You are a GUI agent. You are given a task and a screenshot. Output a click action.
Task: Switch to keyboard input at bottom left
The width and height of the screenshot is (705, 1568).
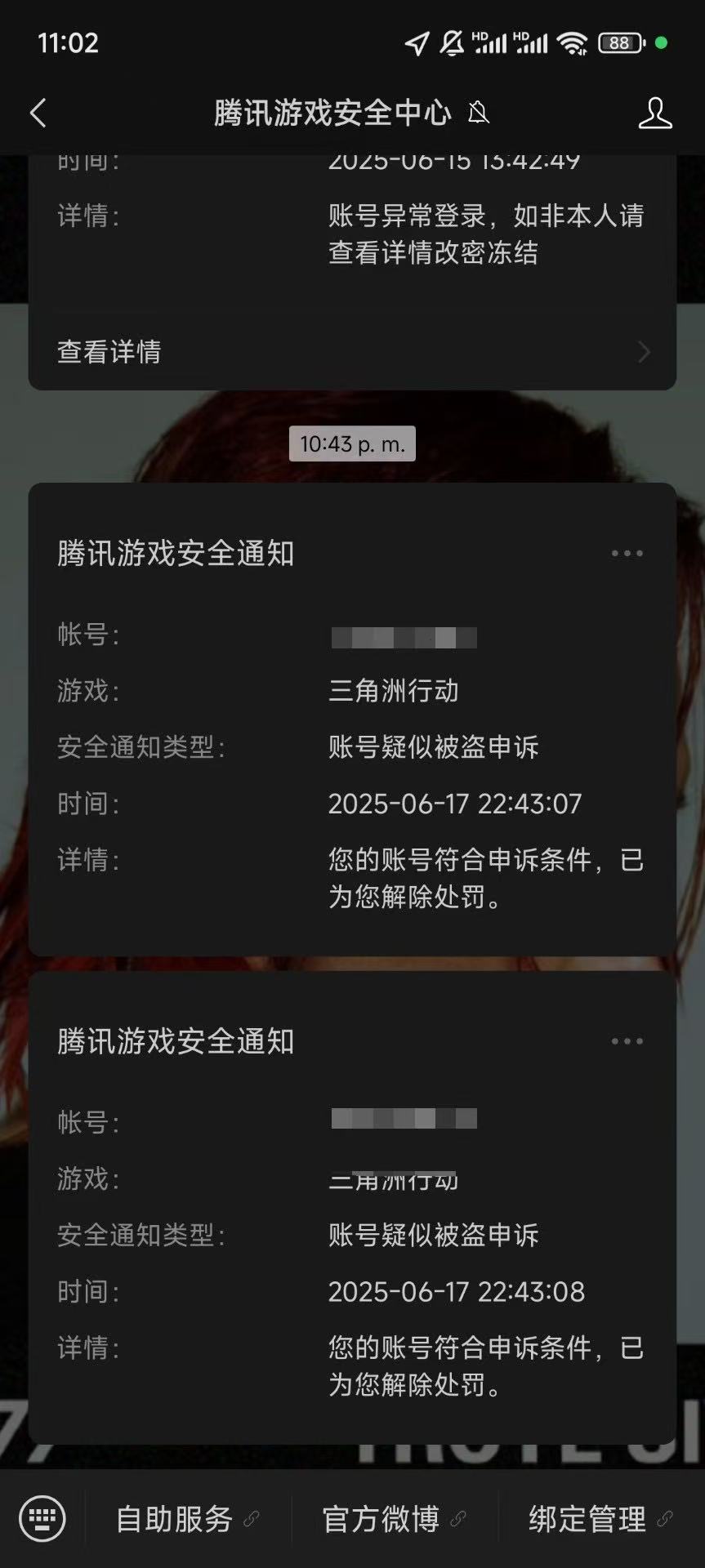coord(42,1518)
